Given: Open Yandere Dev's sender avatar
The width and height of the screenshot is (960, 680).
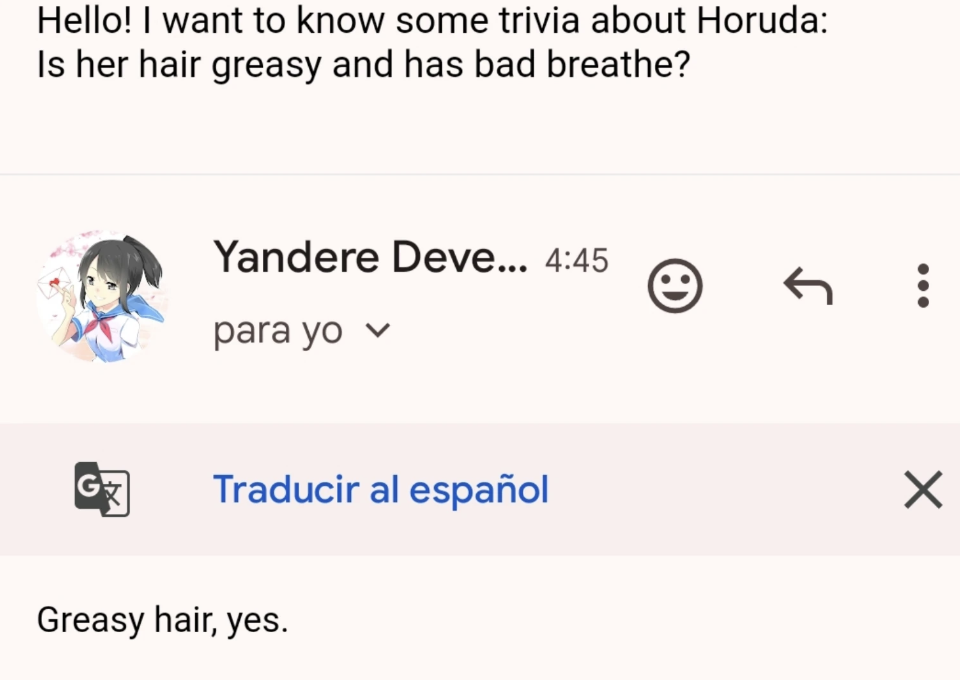Looking at the screenshot, I should click(x=100, y=297).
